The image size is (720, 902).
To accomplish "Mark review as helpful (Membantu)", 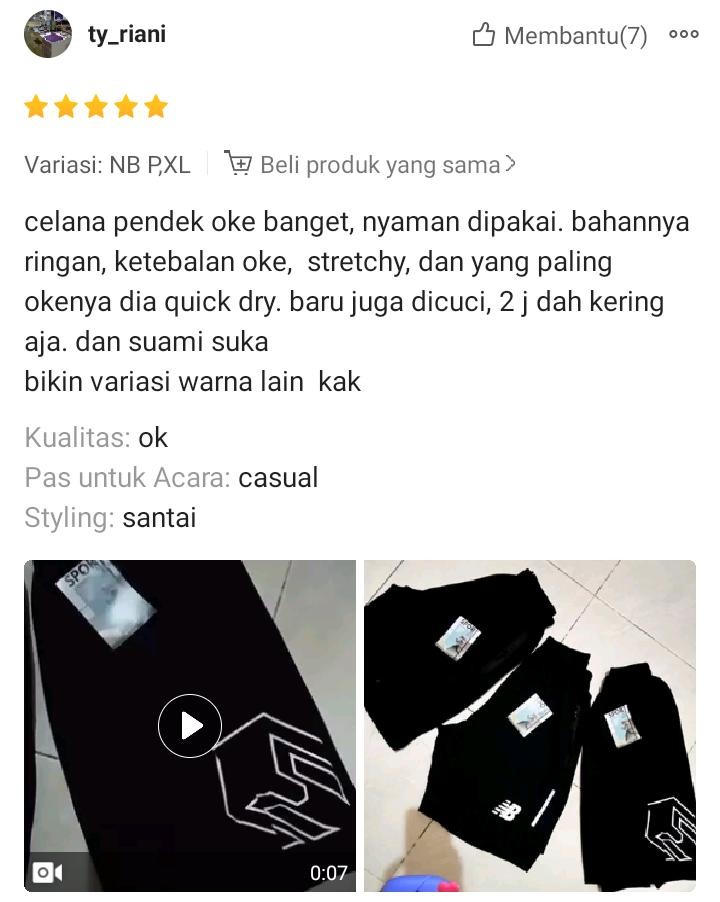I will pos(560,36).
